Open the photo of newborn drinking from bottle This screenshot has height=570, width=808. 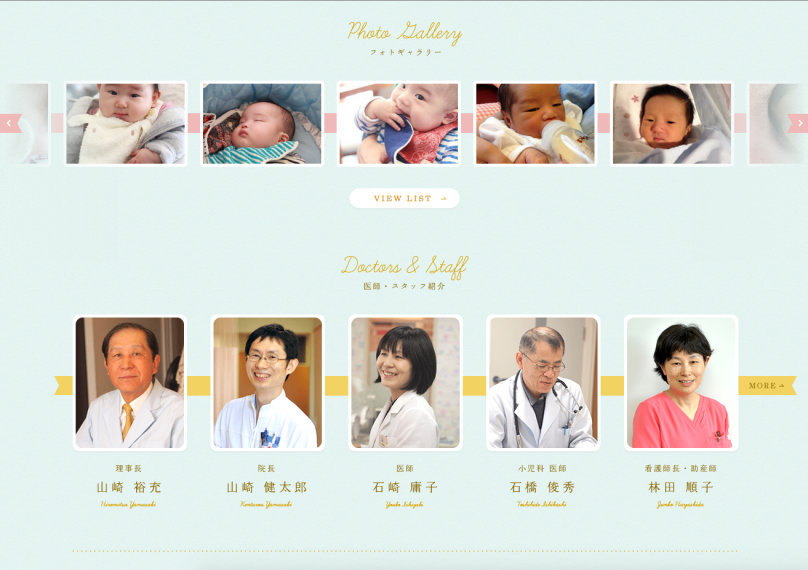tap(535, 124)
